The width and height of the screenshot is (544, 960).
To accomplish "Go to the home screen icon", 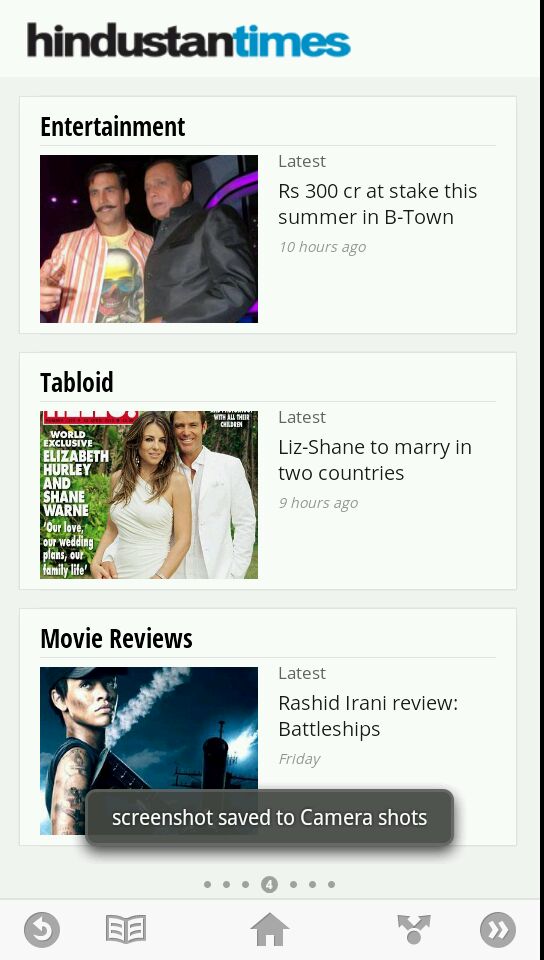I will (270, 929).
